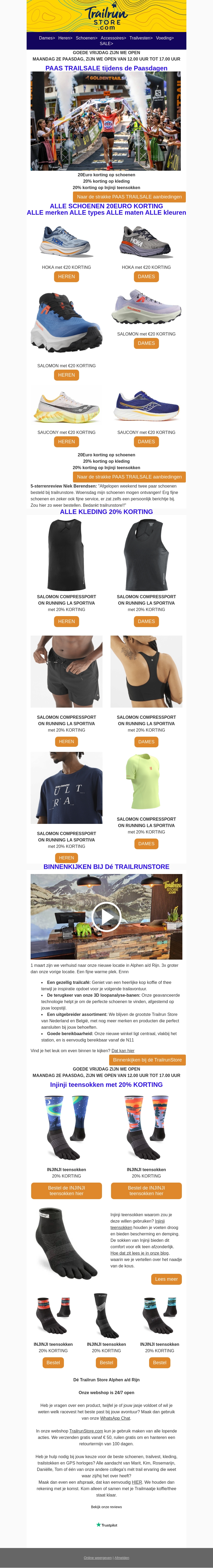Open the SALE link
213x1568 pixels.
point(106,44)
